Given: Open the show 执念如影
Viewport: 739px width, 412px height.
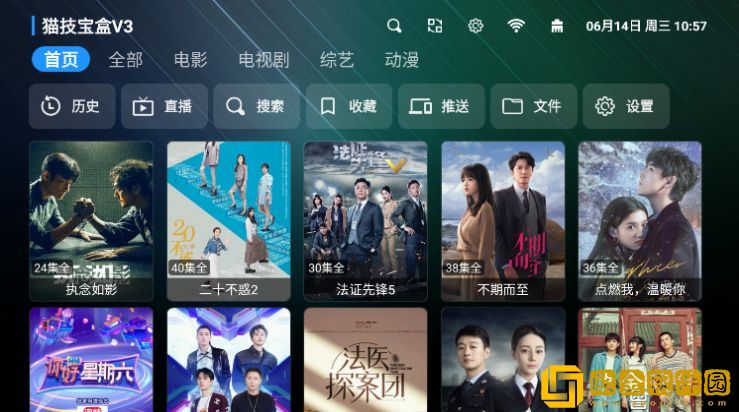Looking at the screenshot, I should click(91, 220).
